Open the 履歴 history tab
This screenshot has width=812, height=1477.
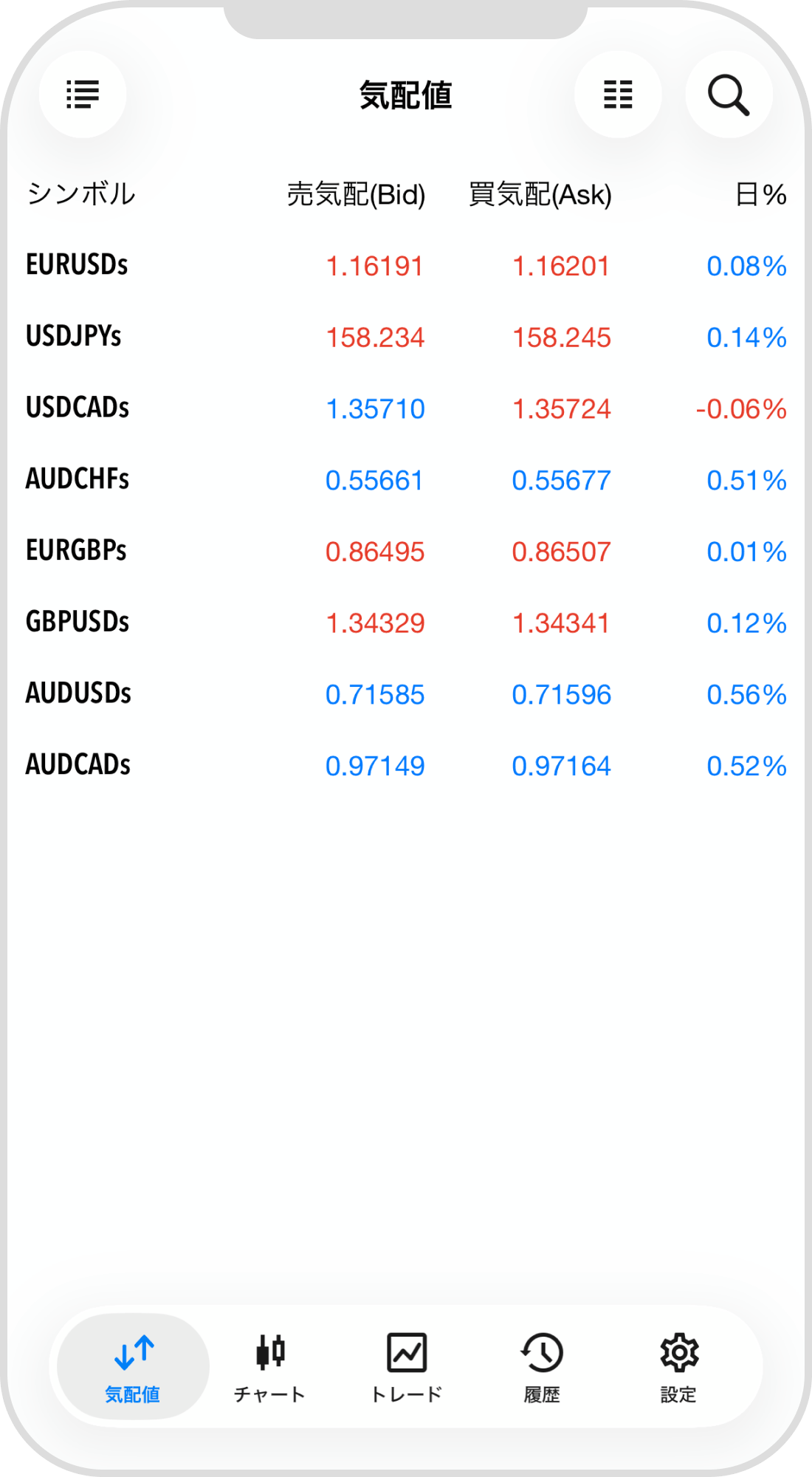click(542, 1367)
